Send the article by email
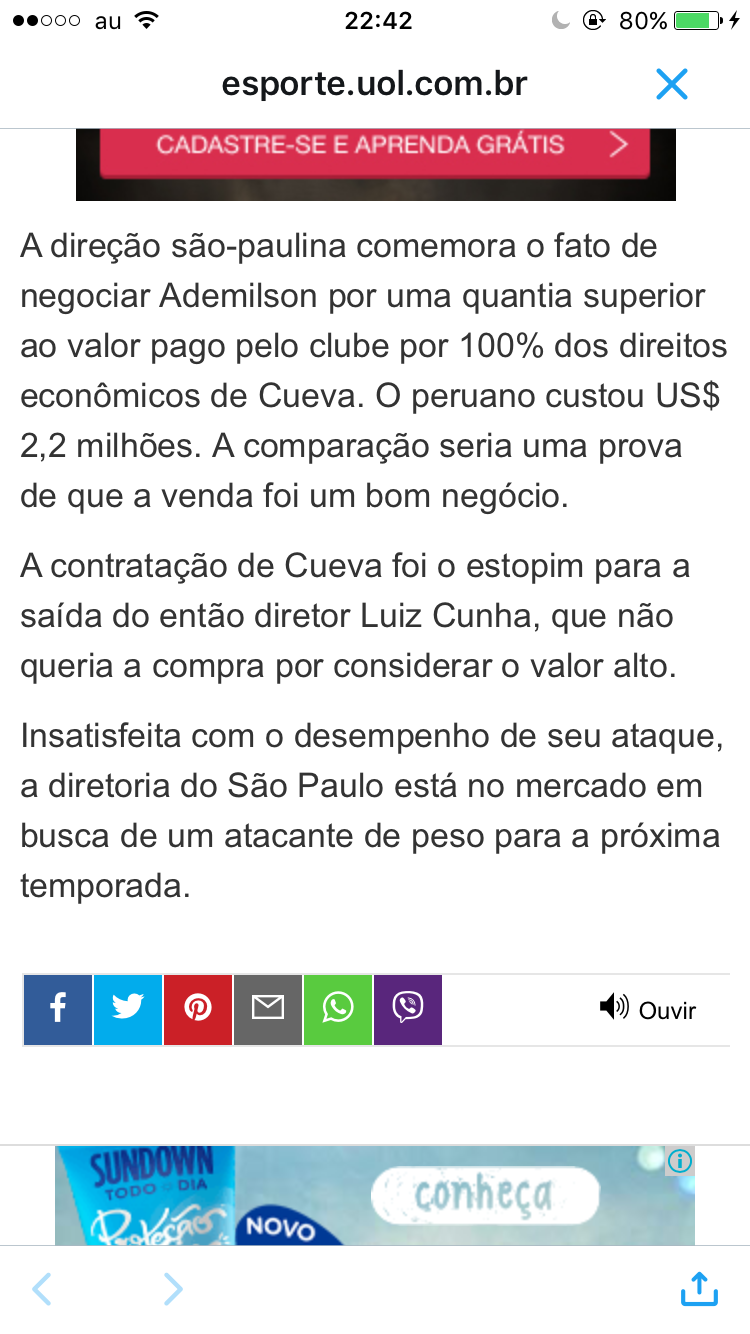 [268, 1009]
